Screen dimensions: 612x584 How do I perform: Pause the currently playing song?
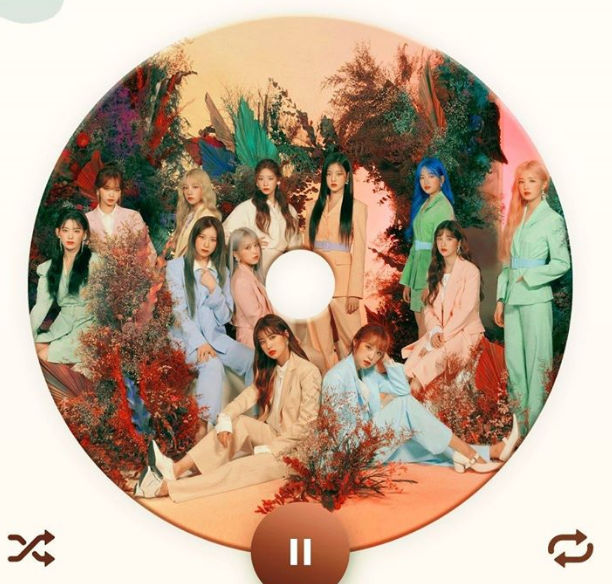300,551
